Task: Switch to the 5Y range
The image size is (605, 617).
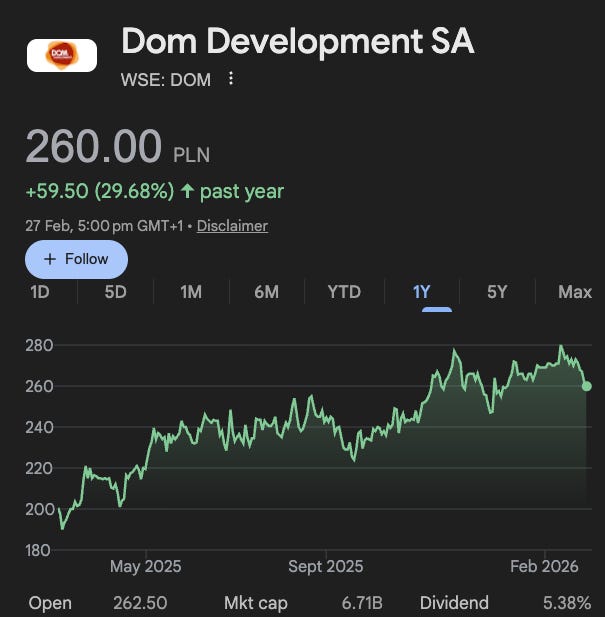Action: pos(497,292)
